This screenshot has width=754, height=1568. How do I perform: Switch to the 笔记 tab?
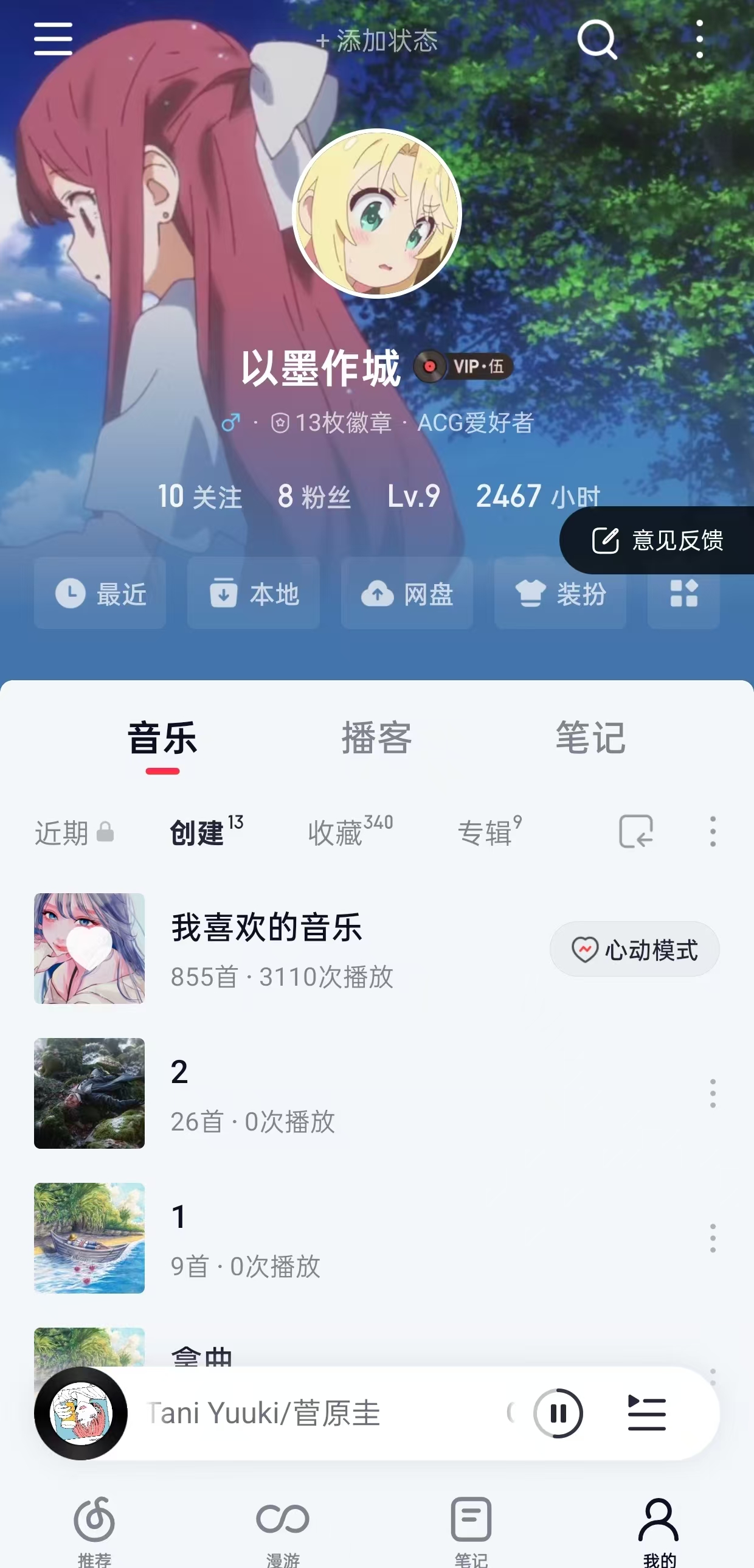pyautogui.click(x=589, y=738)
